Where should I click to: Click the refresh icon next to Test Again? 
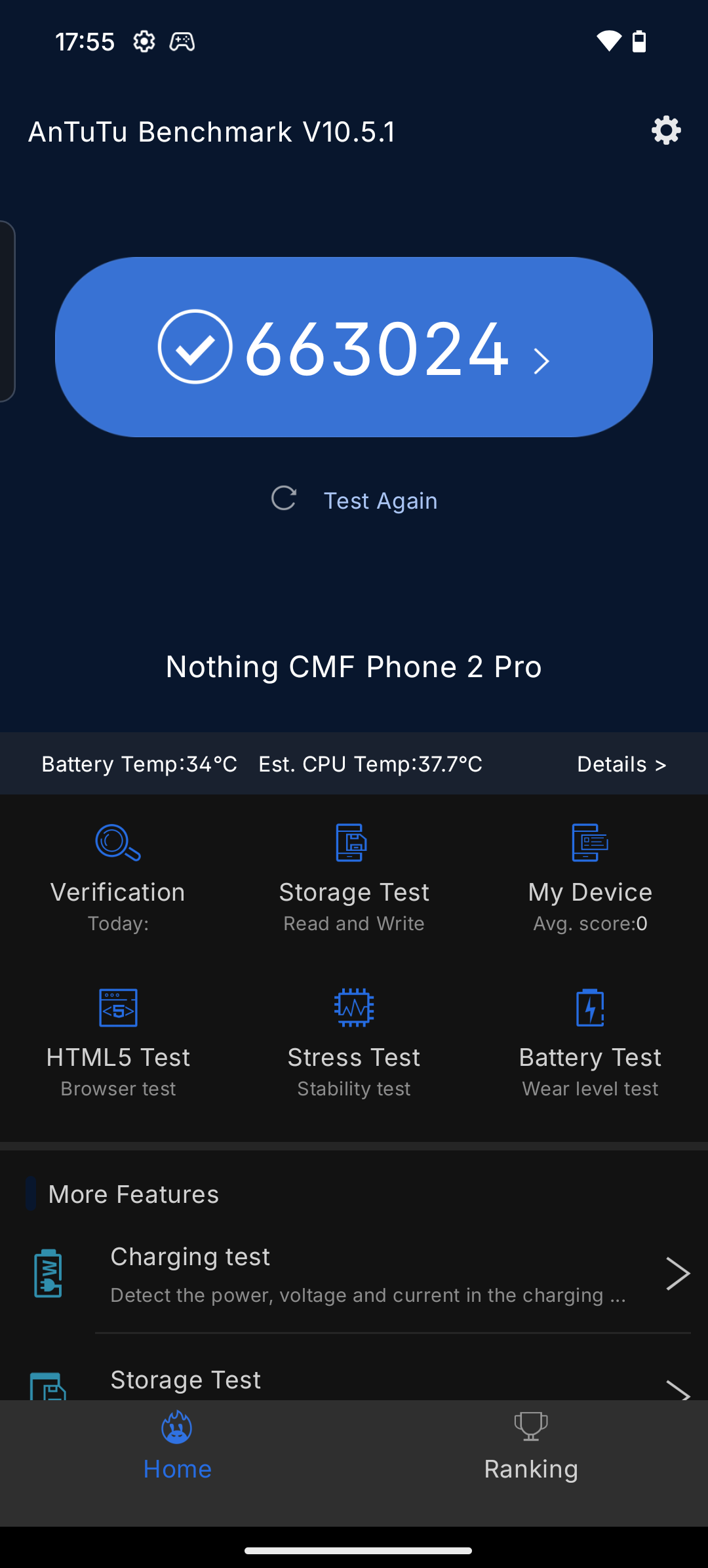[285, 500]
